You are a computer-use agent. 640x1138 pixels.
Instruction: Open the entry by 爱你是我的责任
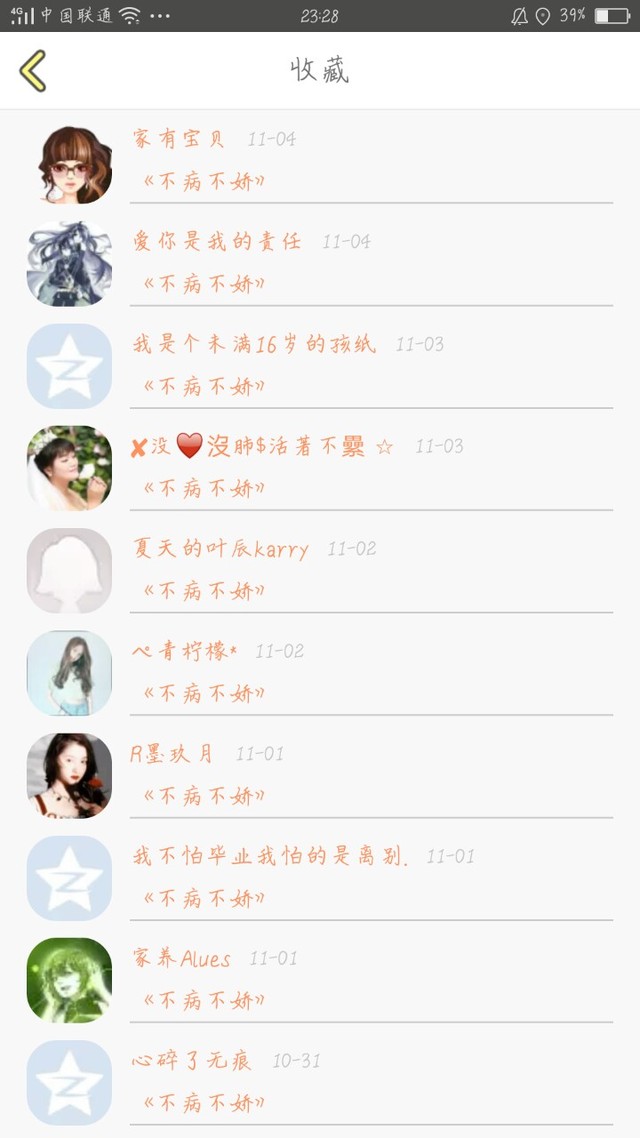click(x=320, y=263)
